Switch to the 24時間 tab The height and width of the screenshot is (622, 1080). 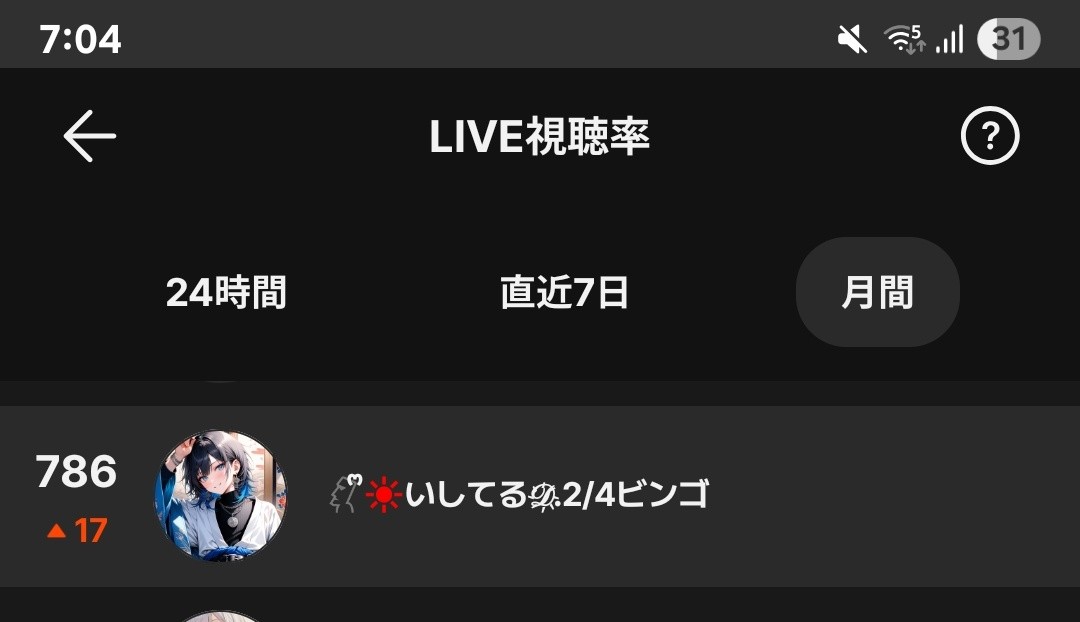coord(226,293)
